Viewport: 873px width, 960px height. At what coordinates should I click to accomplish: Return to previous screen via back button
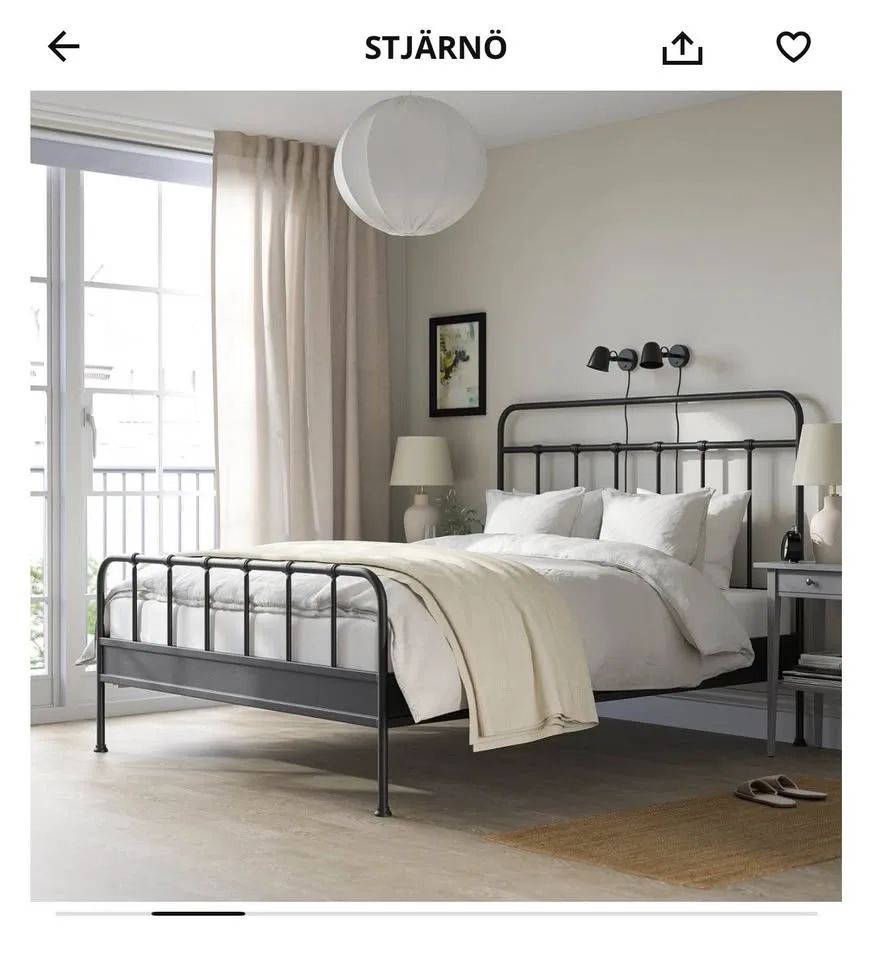(63, 45)
